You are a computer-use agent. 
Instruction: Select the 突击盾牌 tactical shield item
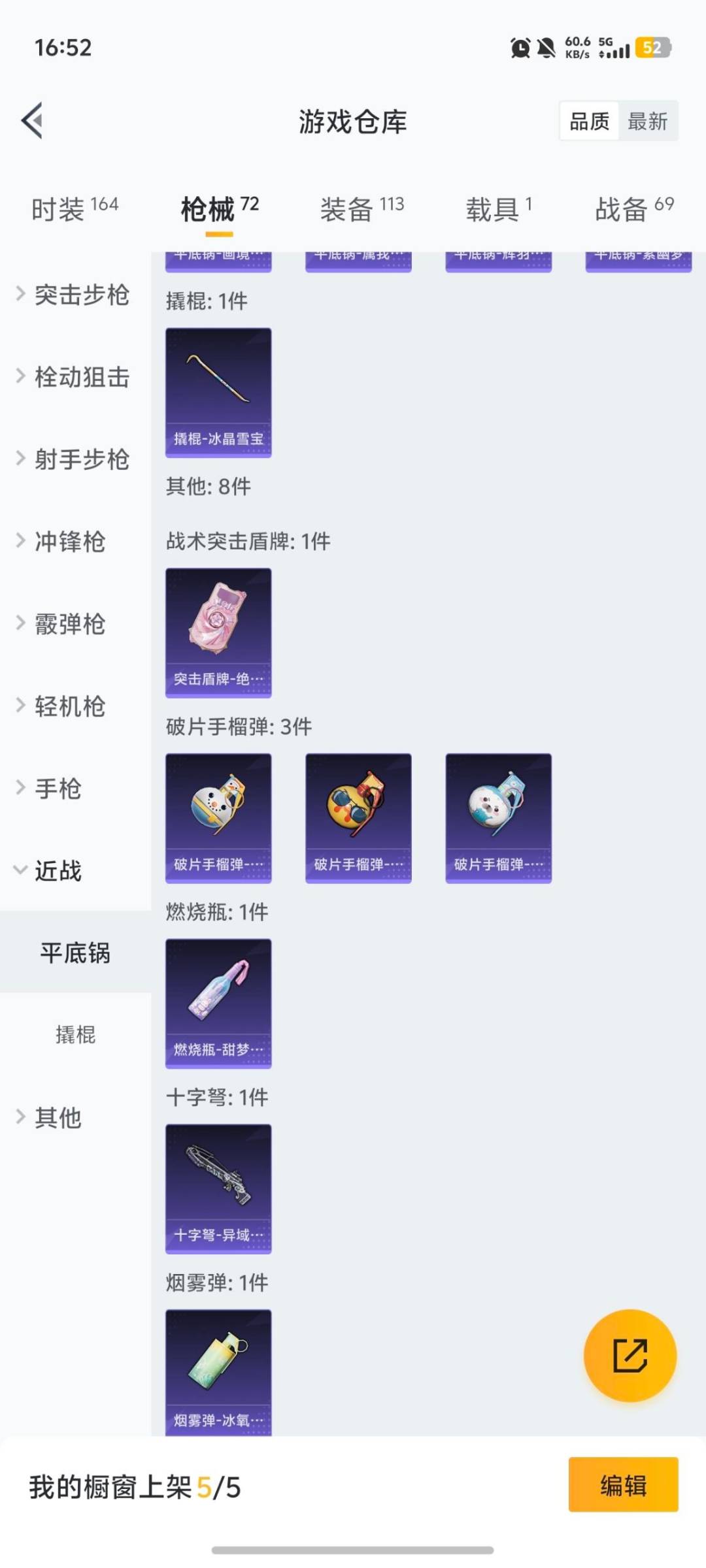tap(217, 632)
